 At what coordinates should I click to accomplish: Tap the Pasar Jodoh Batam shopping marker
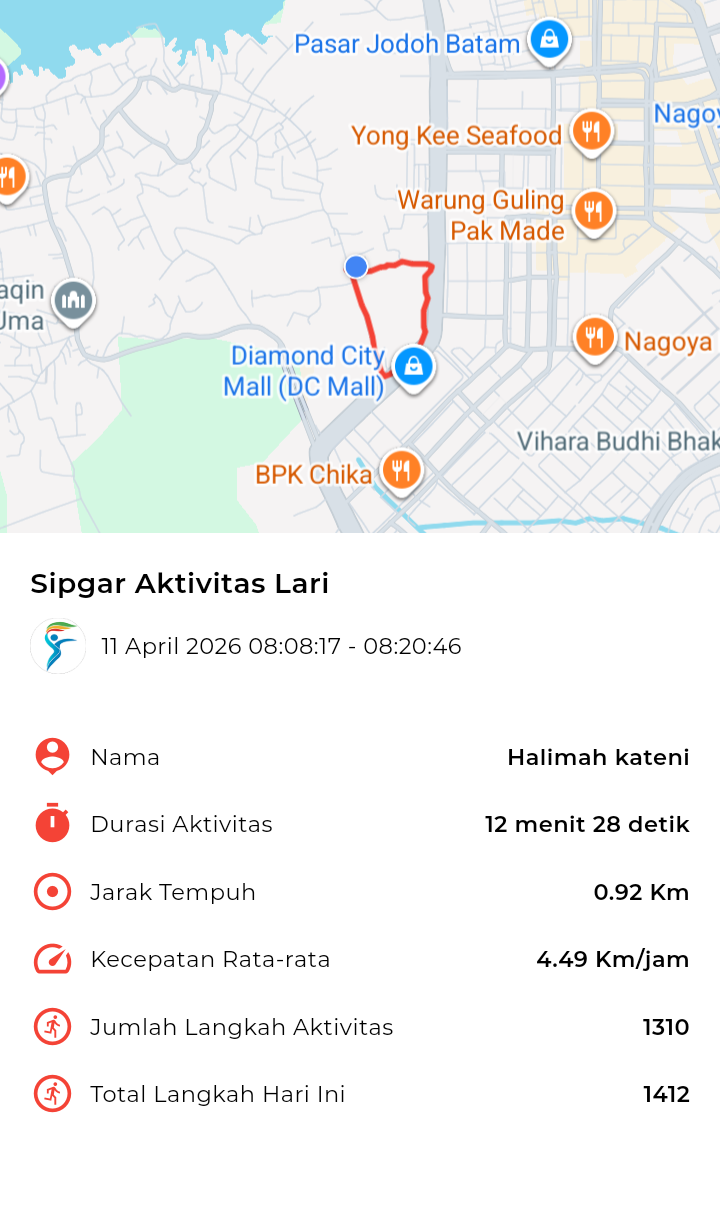point(549,41)
